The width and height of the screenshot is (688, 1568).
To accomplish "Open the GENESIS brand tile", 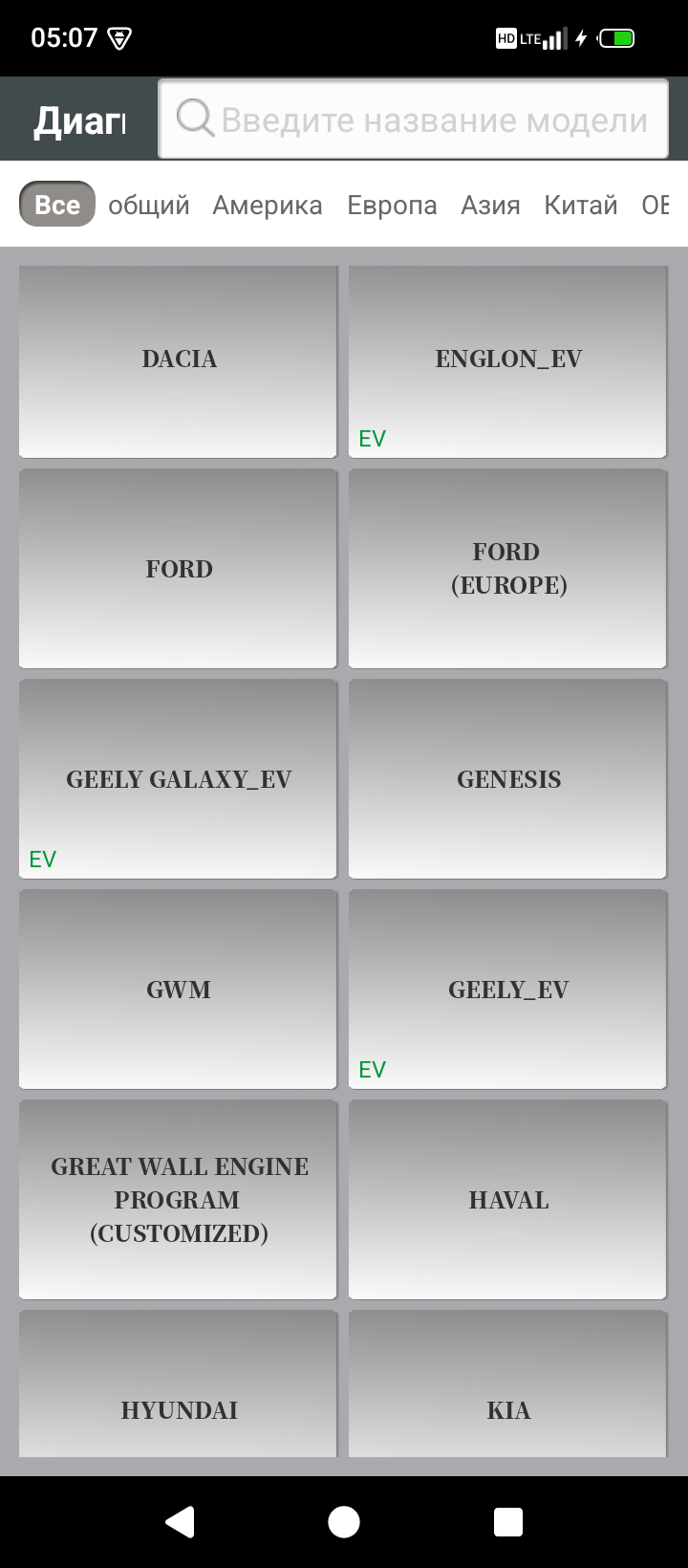I will 507,779.
